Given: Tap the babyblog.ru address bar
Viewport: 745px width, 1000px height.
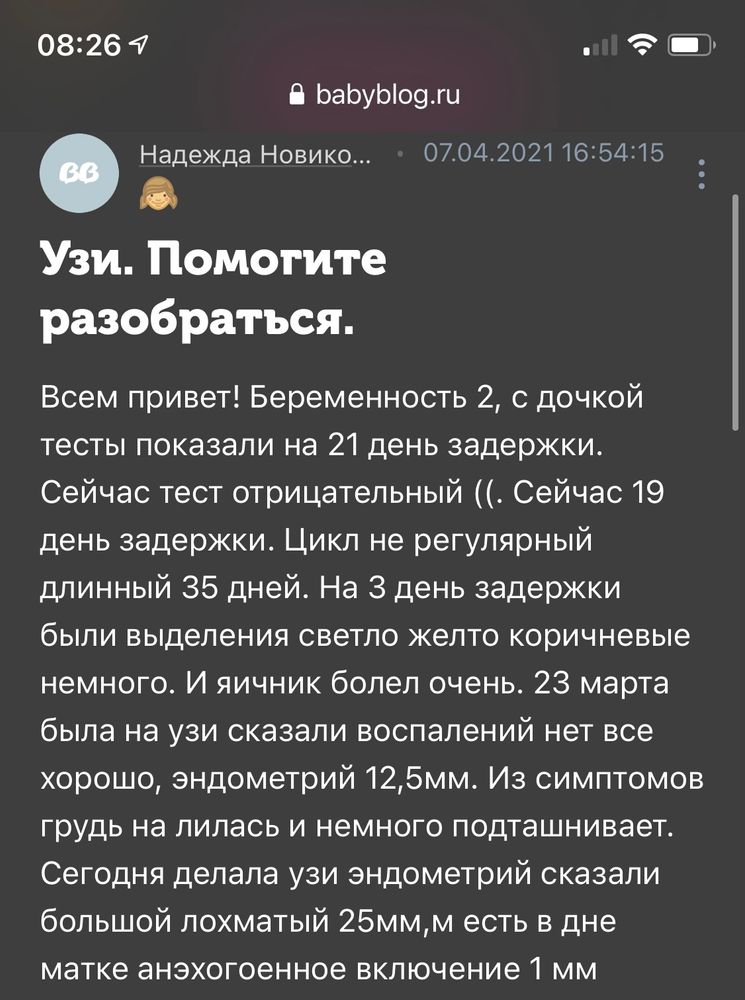Looking at the screenshot, I should 373,95.
